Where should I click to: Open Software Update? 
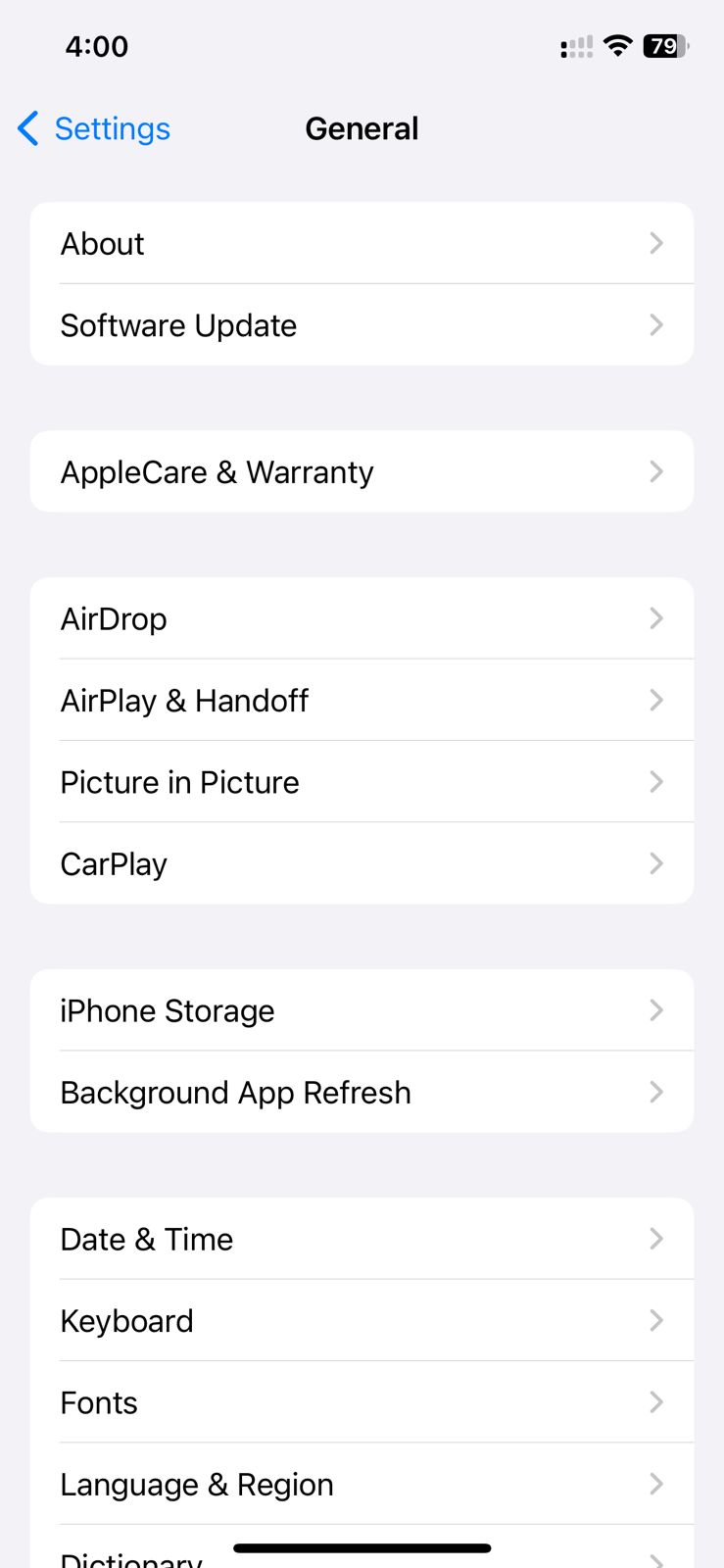362,325
